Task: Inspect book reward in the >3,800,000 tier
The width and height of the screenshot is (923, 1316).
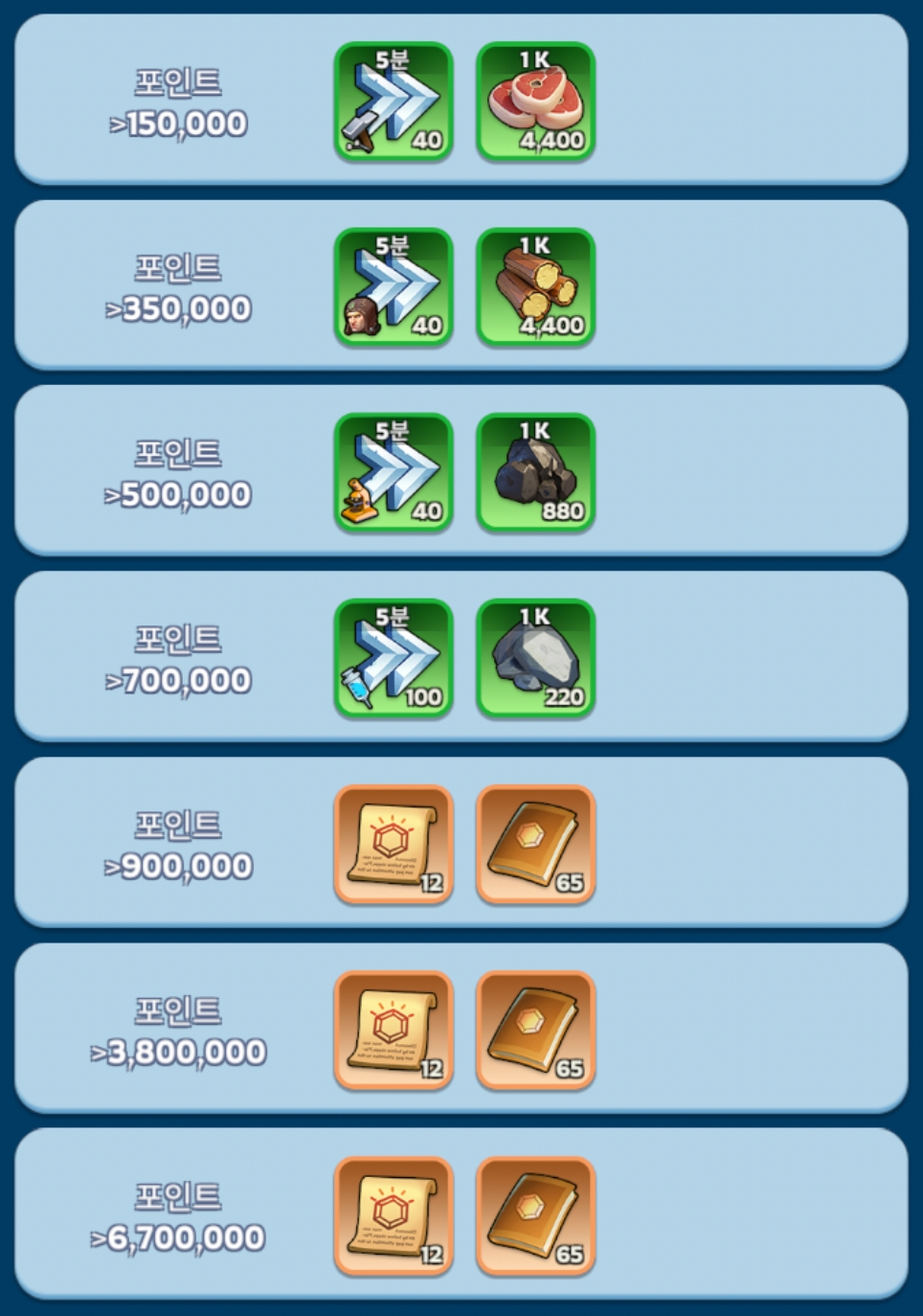Action: pyautogui.click(x=535, y=1031)
